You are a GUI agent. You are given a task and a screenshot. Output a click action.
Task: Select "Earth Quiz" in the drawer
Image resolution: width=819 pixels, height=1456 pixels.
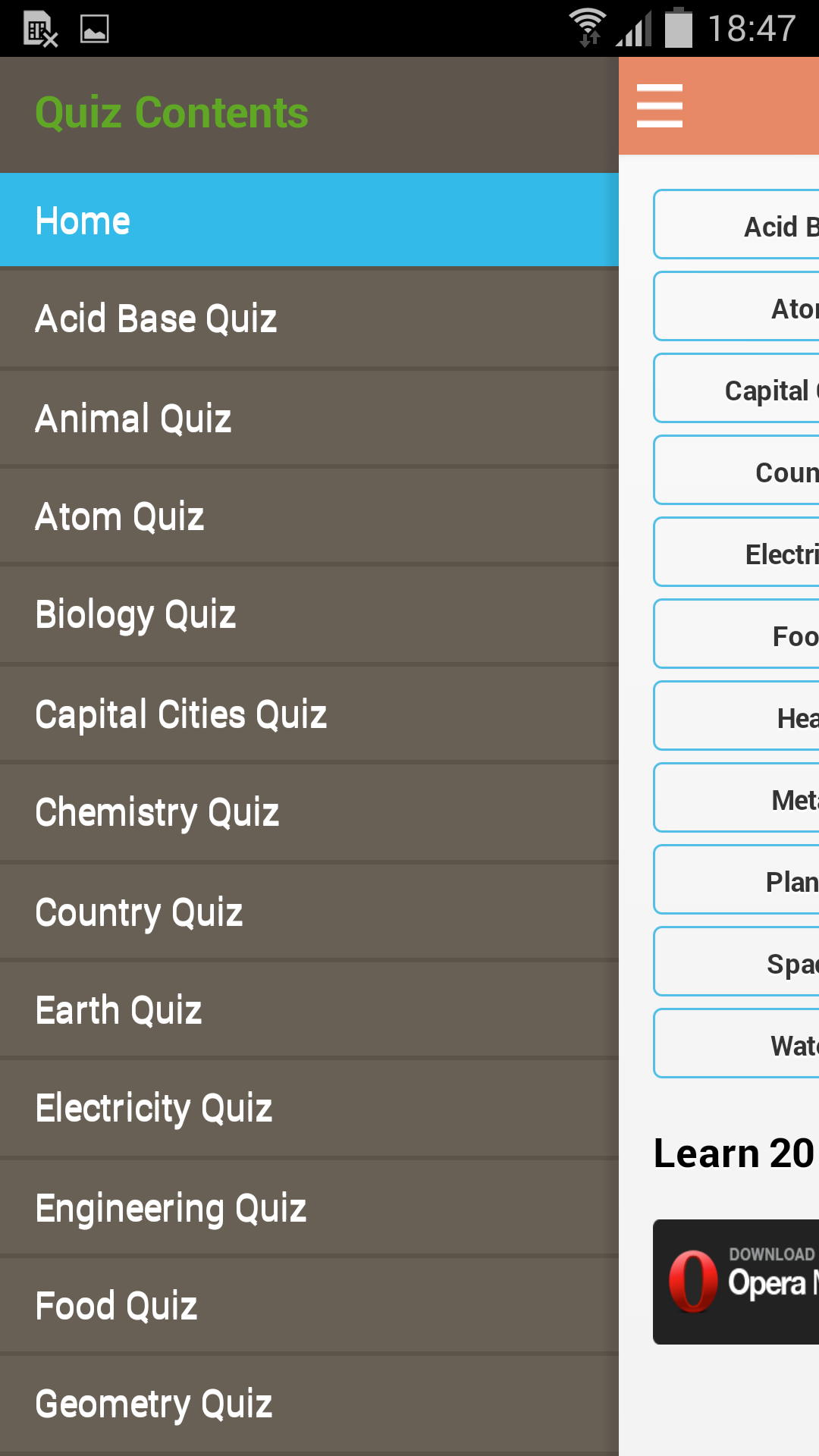303,1009
